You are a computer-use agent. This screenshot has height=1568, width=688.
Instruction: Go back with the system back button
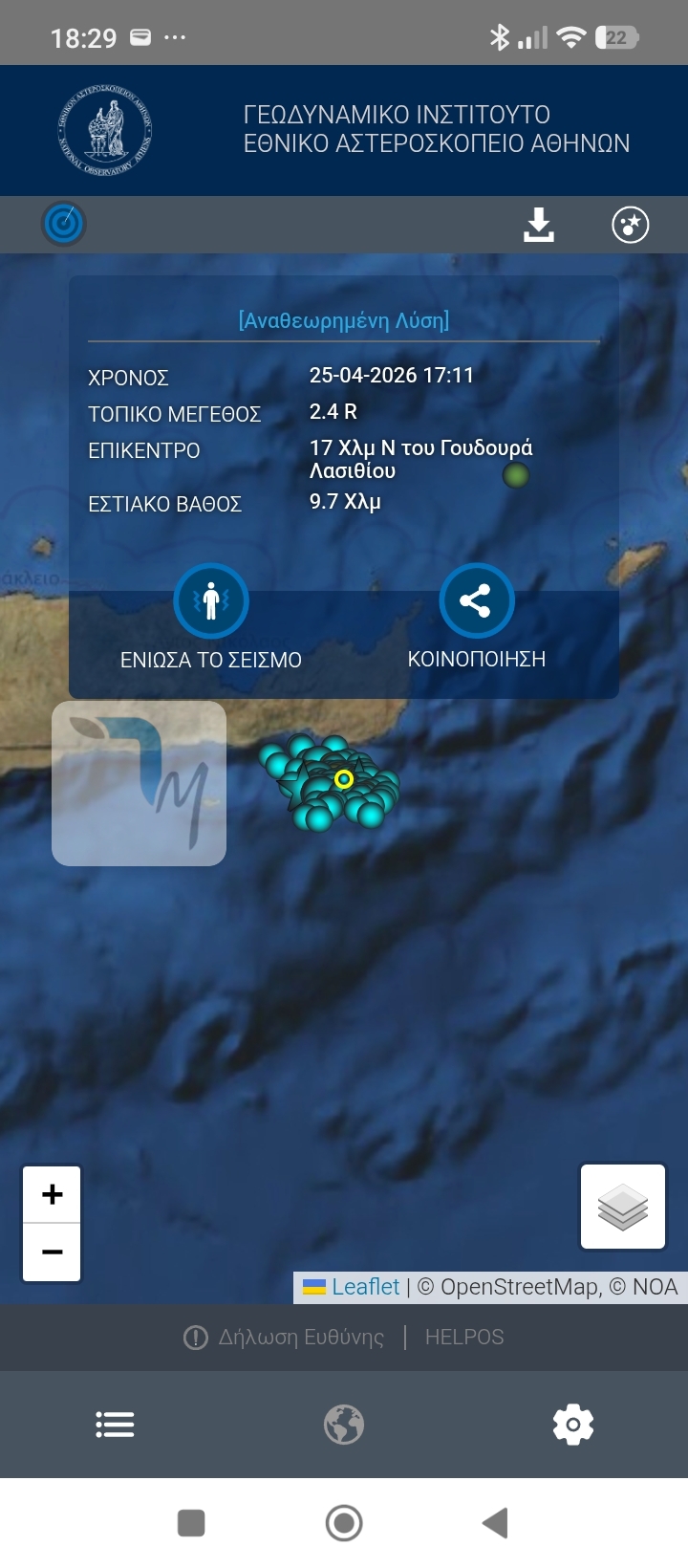[495, 1522]
